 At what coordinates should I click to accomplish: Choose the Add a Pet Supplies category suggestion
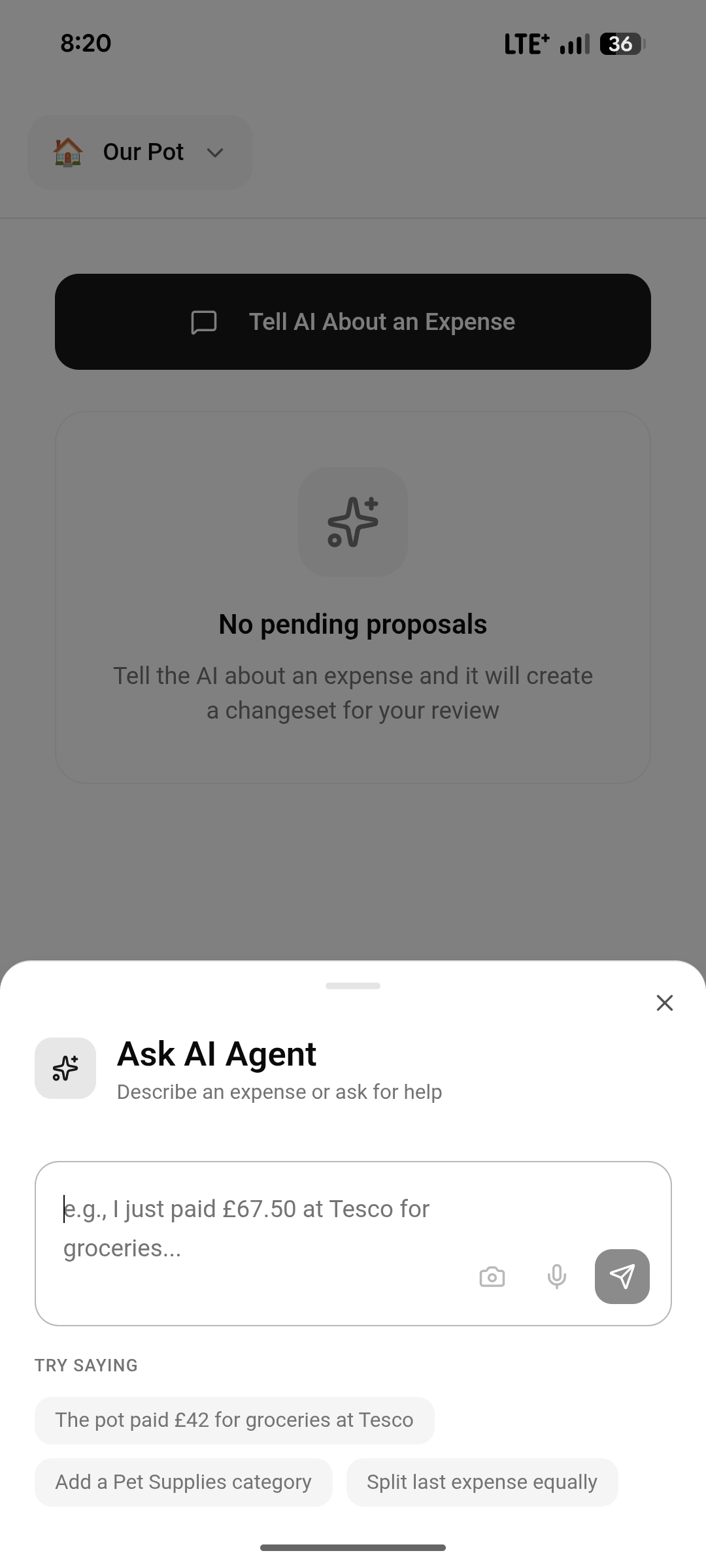(183, 1482)
